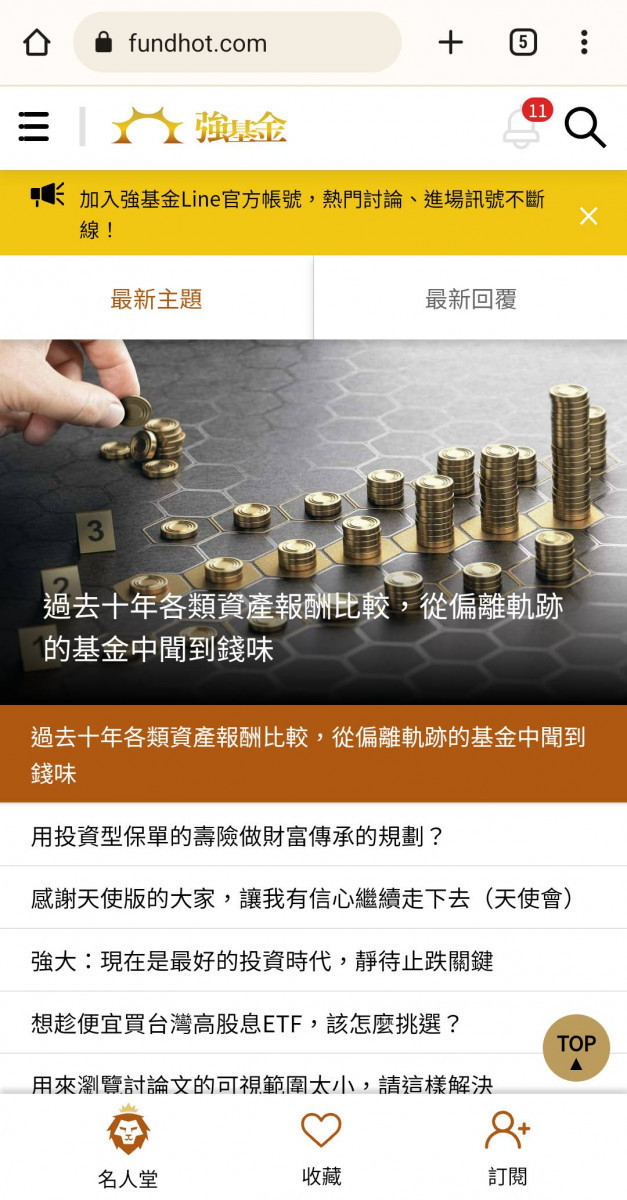Open the hamburger menu
Screen dimensions: 627x1200
coord(34,127)
